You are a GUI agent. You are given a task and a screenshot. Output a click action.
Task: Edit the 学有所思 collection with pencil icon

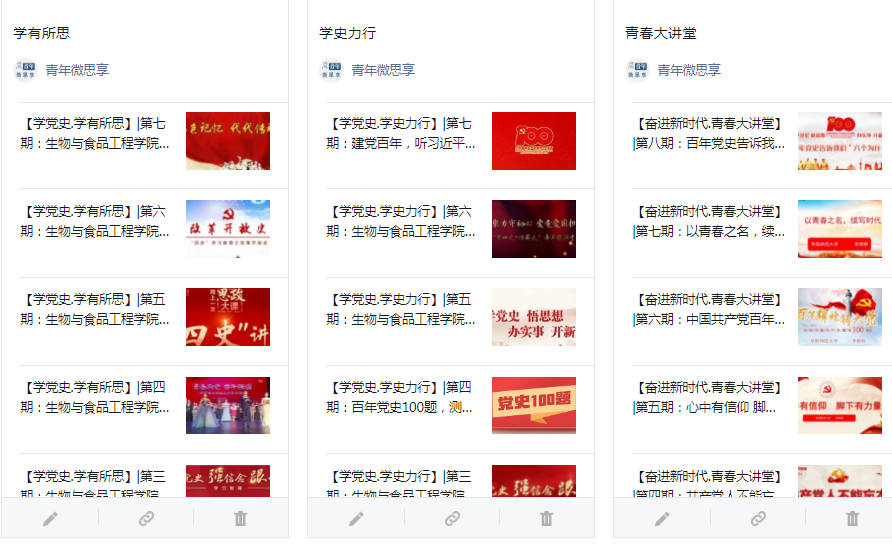coord(50,518)
